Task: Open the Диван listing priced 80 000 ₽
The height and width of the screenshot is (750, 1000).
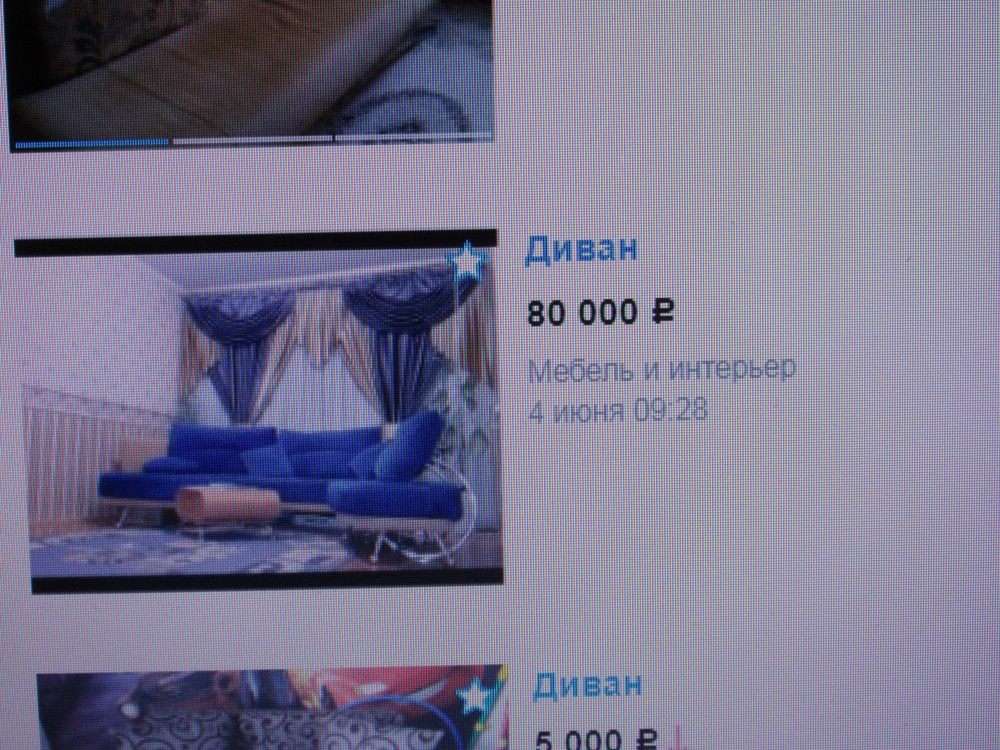Action: click(x=581, y=248)
